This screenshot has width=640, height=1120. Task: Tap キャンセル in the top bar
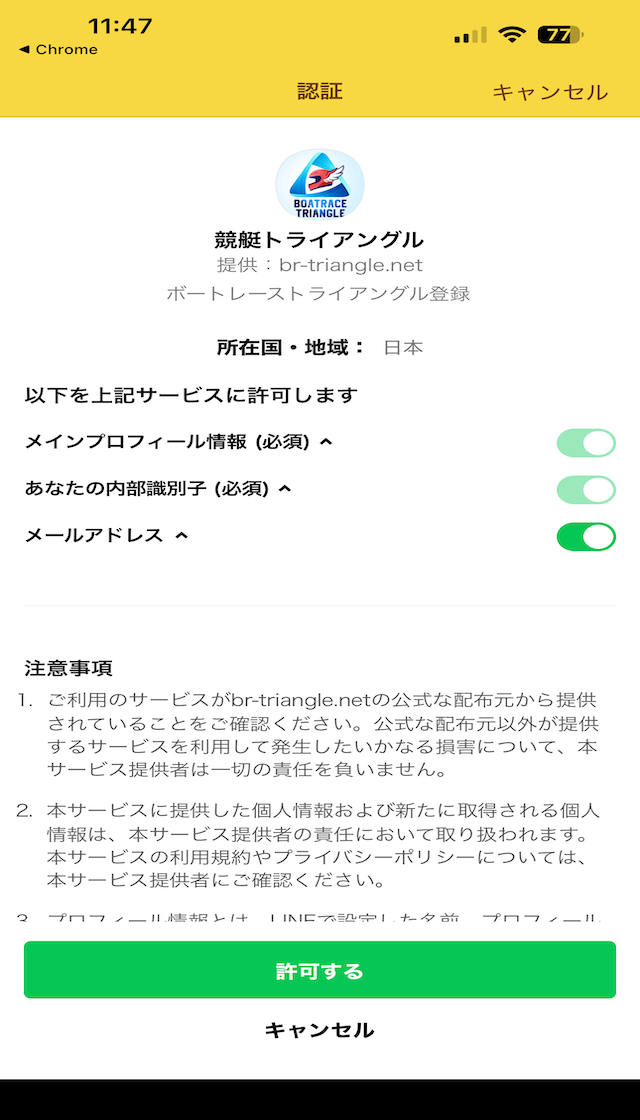pos(549,92)
